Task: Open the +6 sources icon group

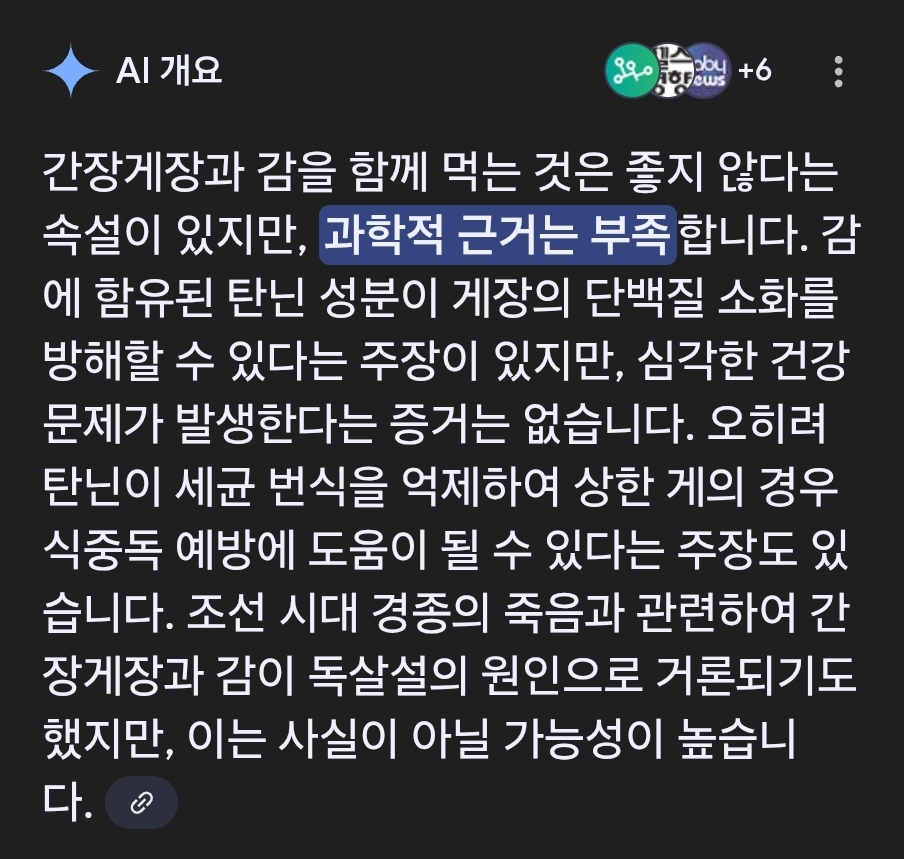Action: pos(688,71)
